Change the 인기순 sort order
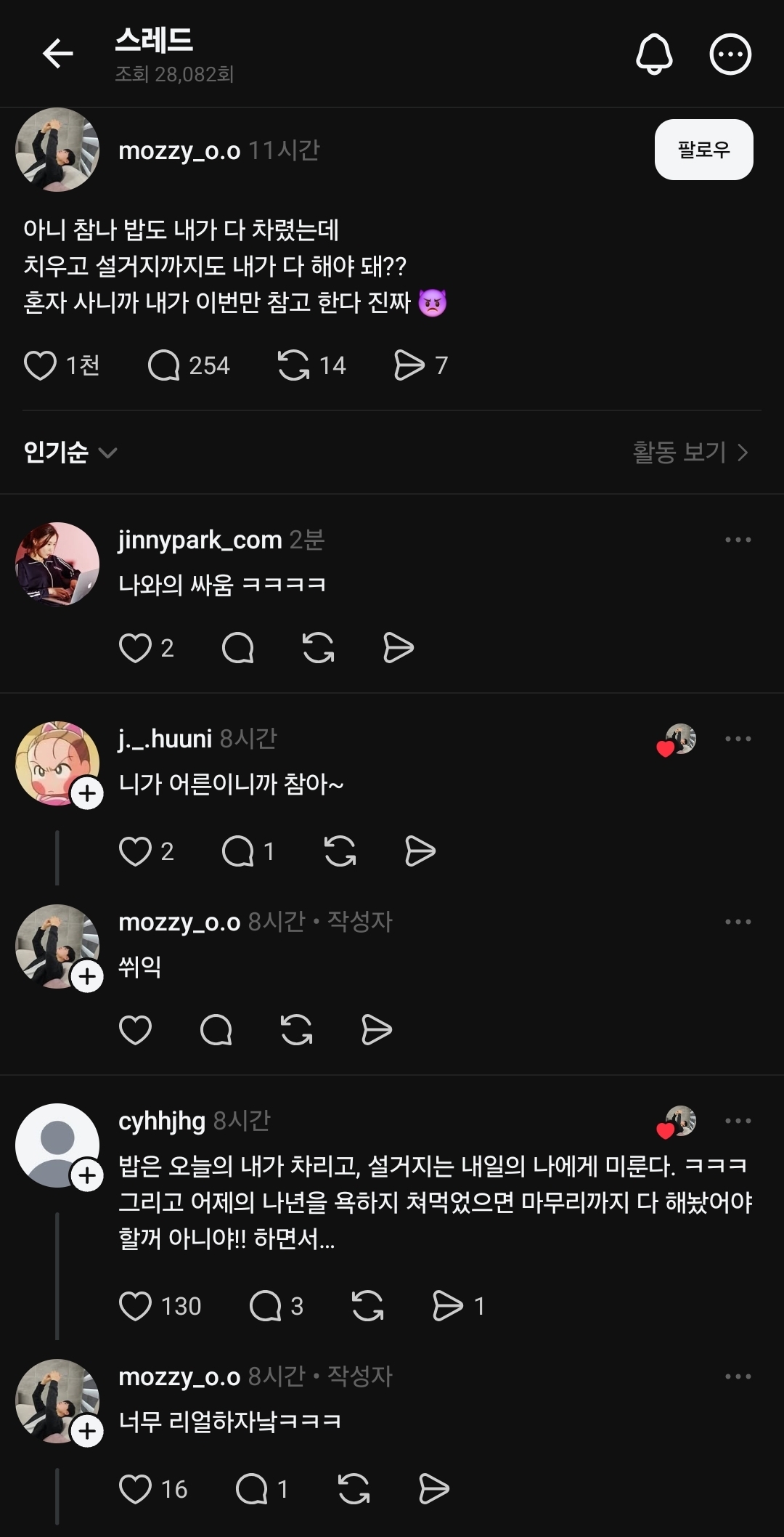 pyautogui.click(x=70, y=453)
